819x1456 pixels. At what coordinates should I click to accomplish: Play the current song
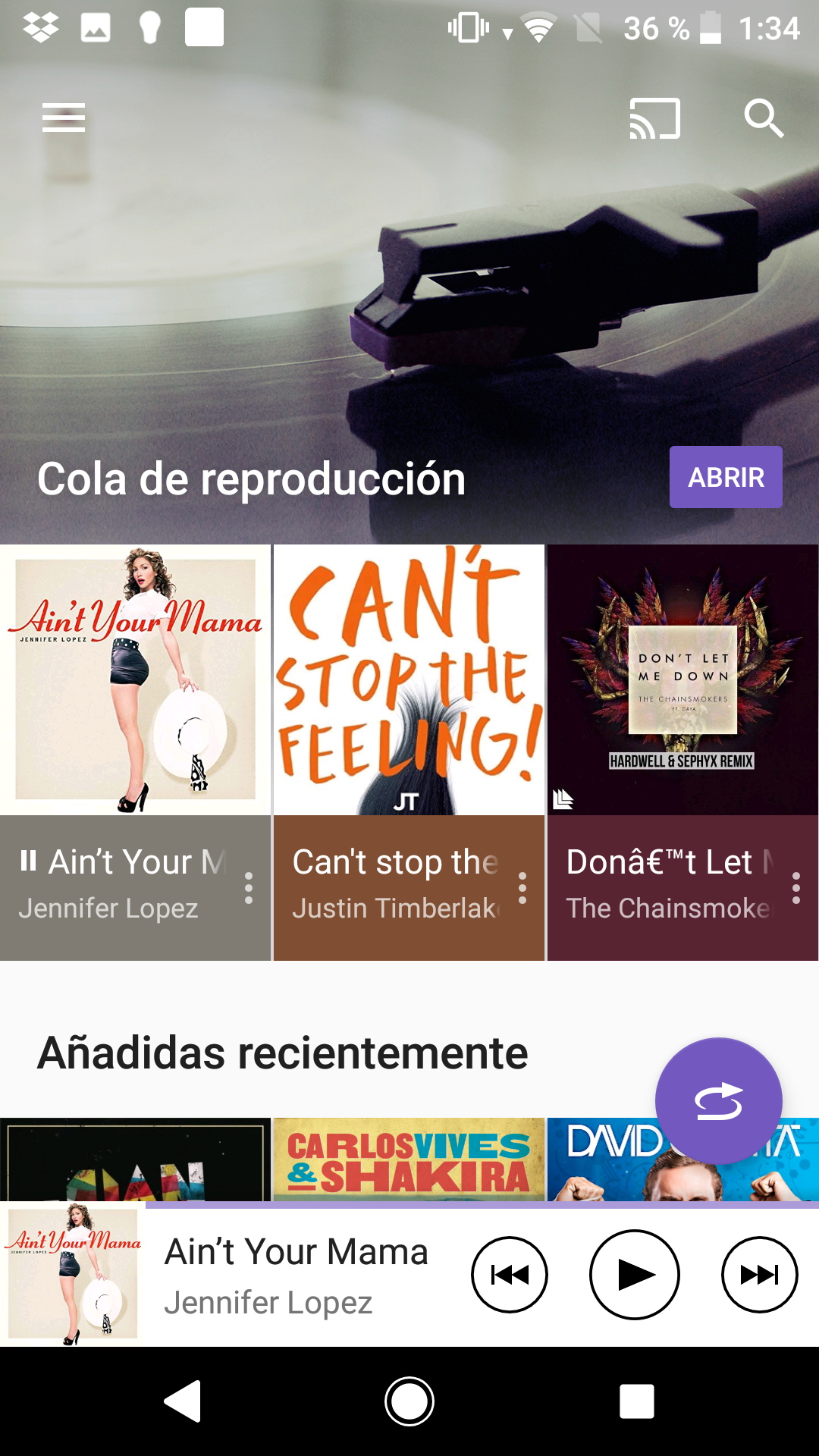pos(635,1275)
